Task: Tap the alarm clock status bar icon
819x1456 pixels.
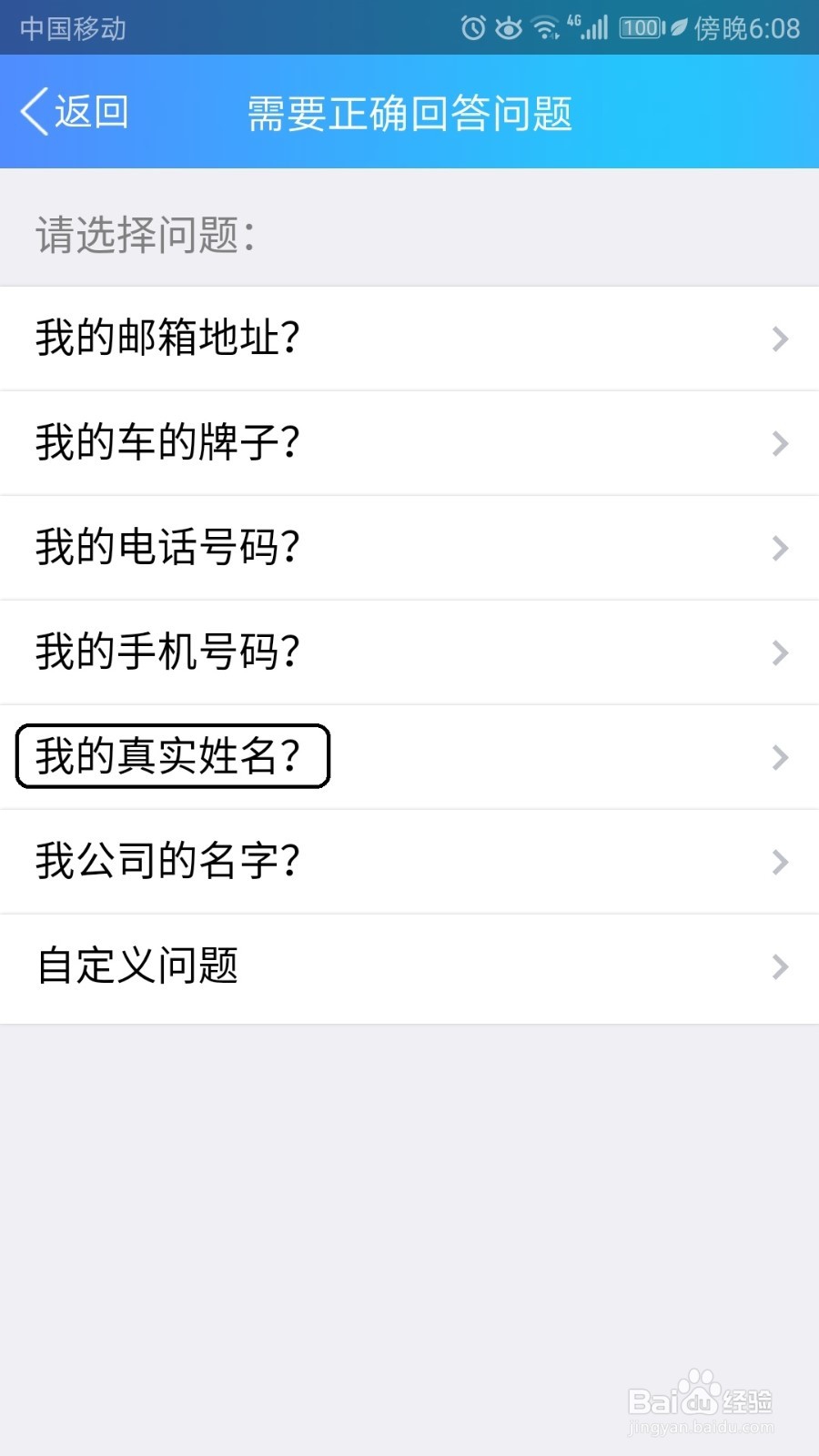Action: tap(472, 28)
